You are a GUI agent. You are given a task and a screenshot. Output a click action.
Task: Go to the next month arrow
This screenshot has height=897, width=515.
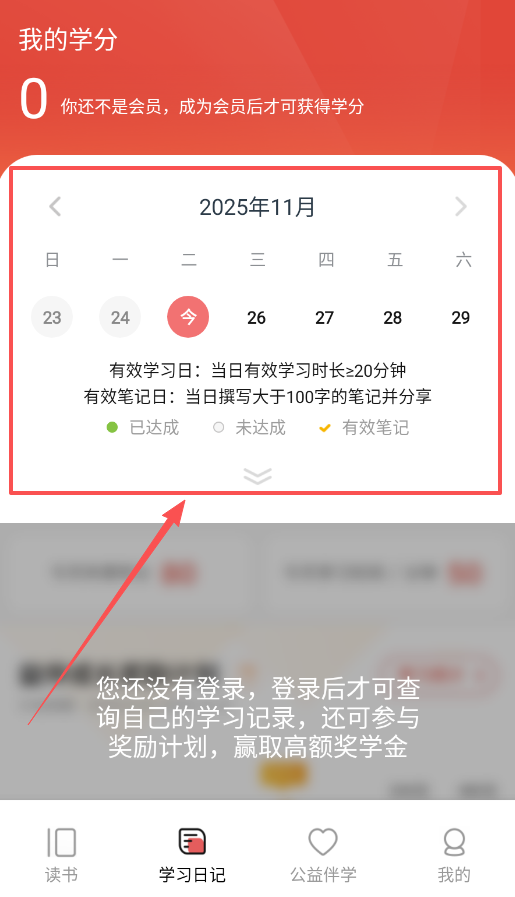(x=461, y=207)
